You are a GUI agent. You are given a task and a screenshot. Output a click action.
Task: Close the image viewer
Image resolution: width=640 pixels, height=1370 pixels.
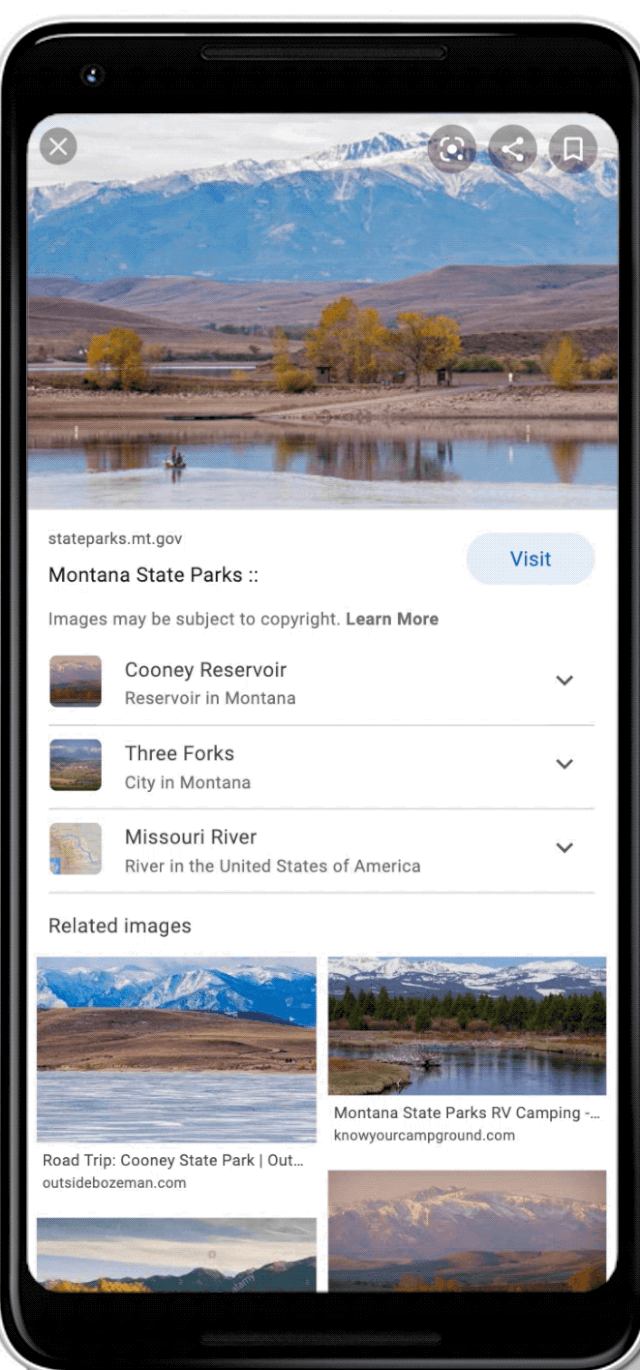click(x=58, y=148)
